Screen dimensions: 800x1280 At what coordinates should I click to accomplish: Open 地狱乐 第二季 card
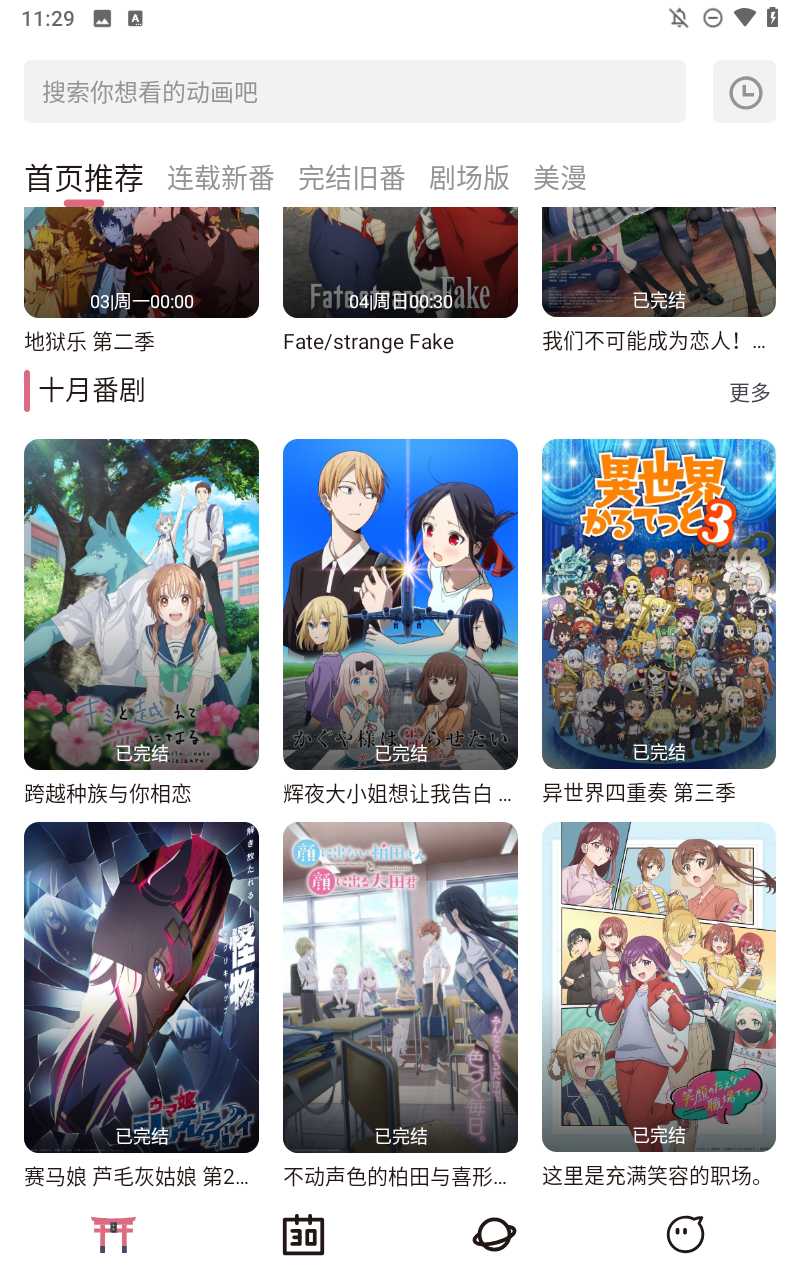tap(141, 263)
